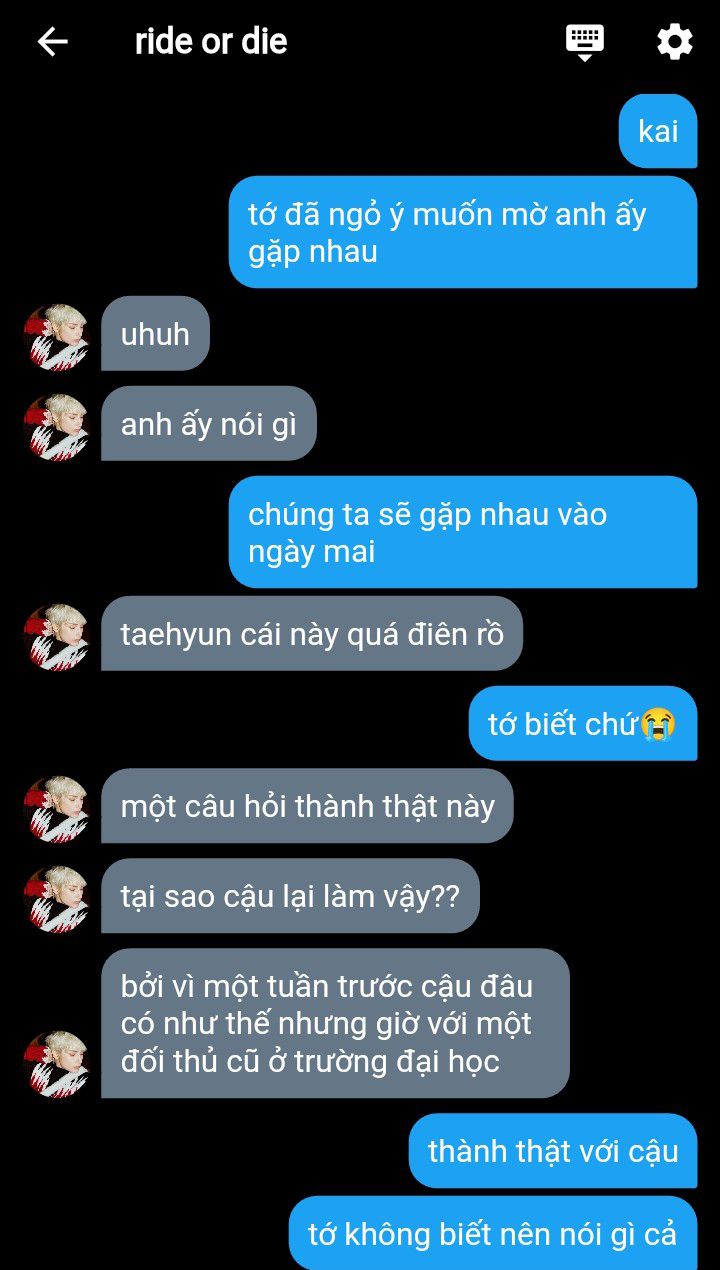Open the keyboard icon in header
The image size is (720, 1270).
pos(585,42)
